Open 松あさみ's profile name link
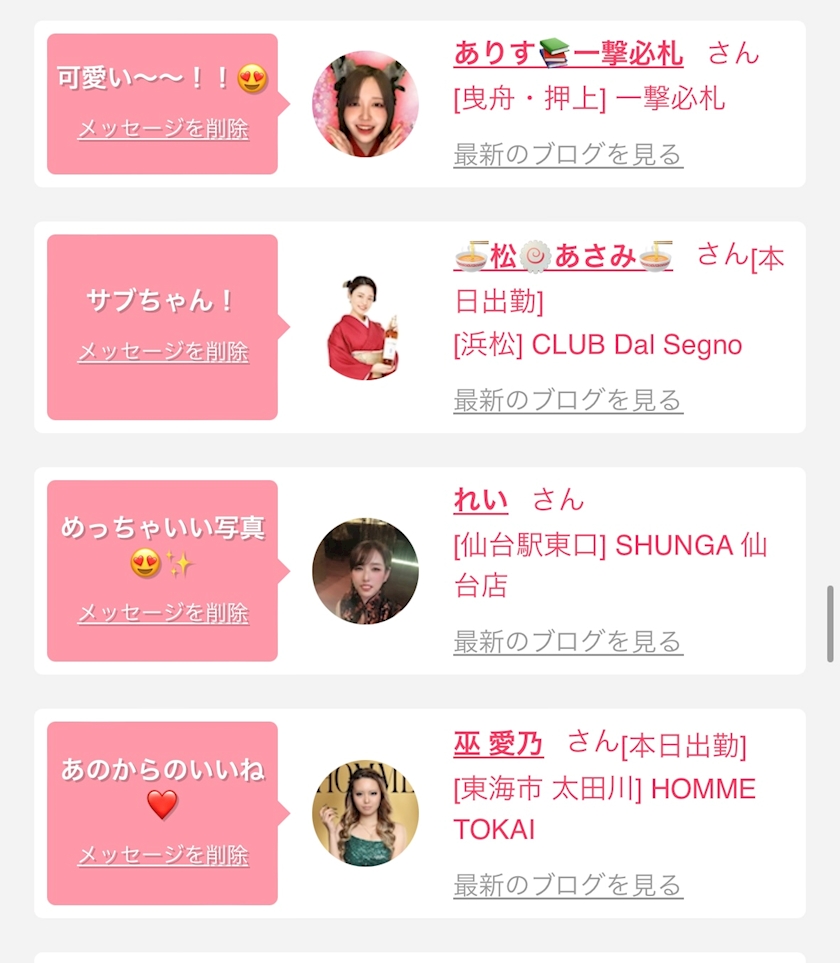This screenshot has height=963, width=840. (564, 257)
